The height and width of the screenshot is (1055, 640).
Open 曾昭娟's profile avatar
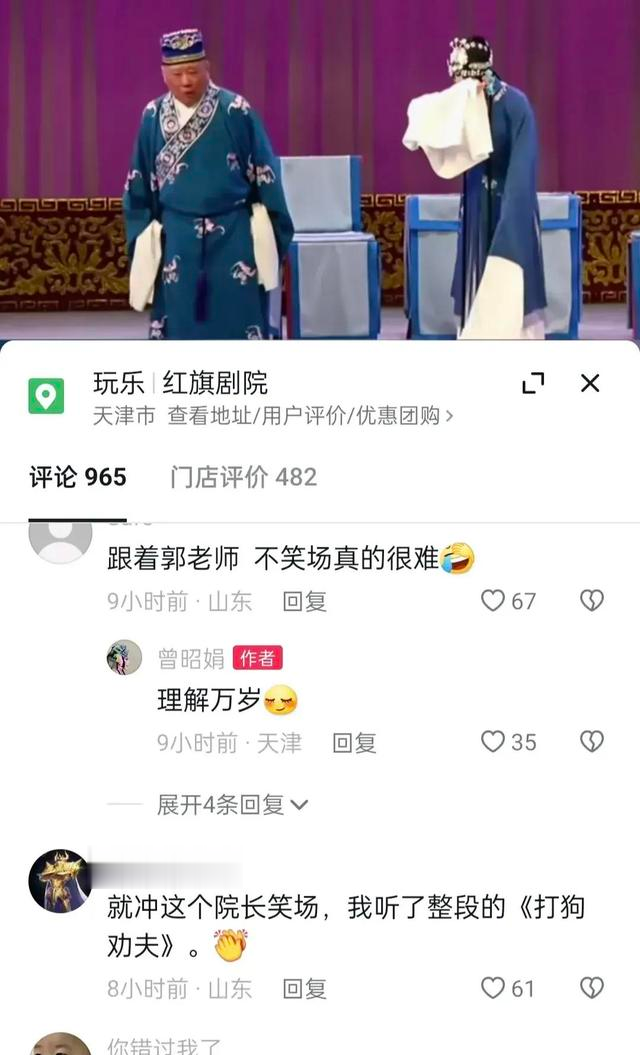point(125,657)
